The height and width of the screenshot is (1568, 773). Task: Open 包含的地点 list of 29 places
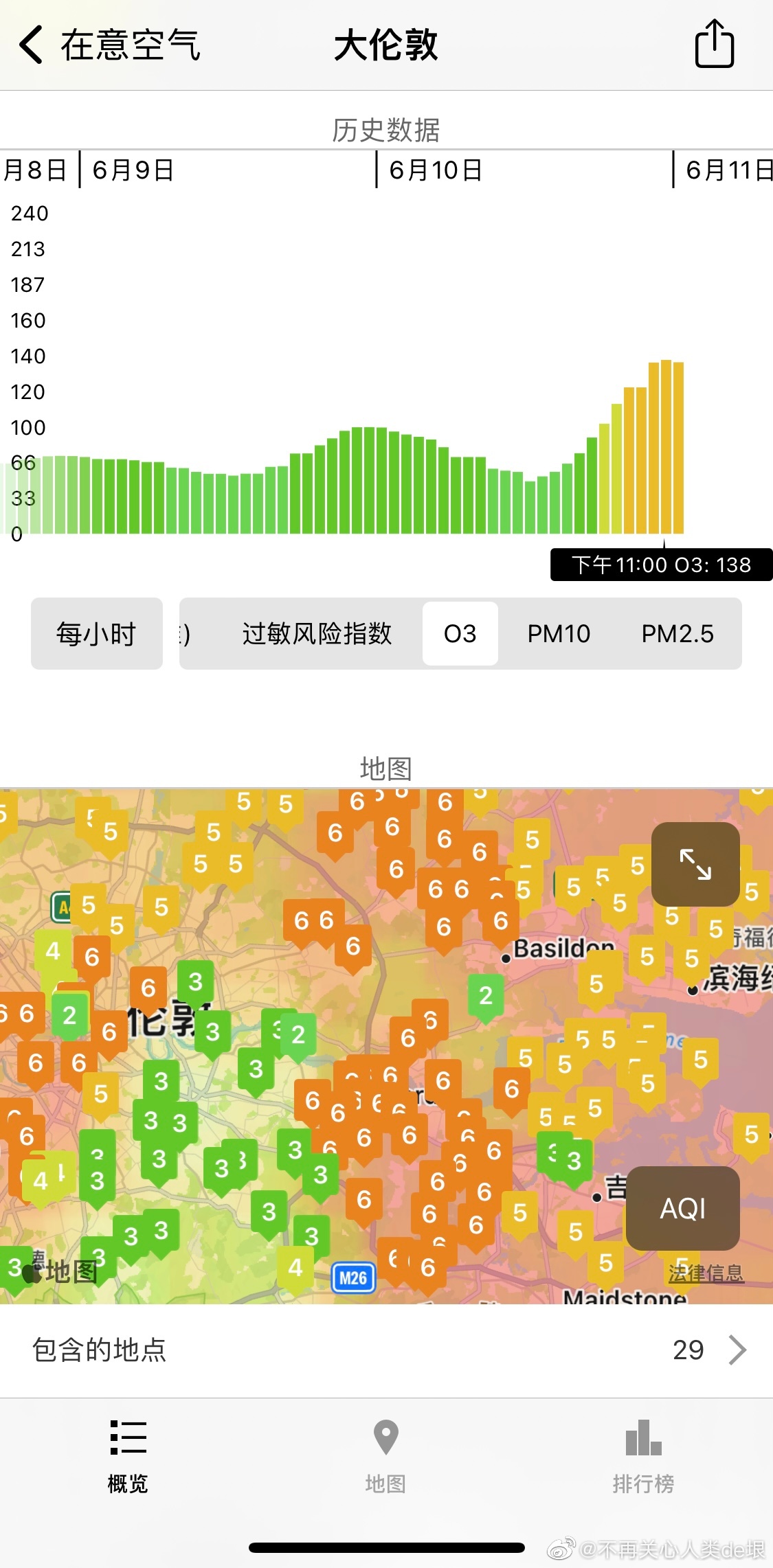click(386, 1350)
